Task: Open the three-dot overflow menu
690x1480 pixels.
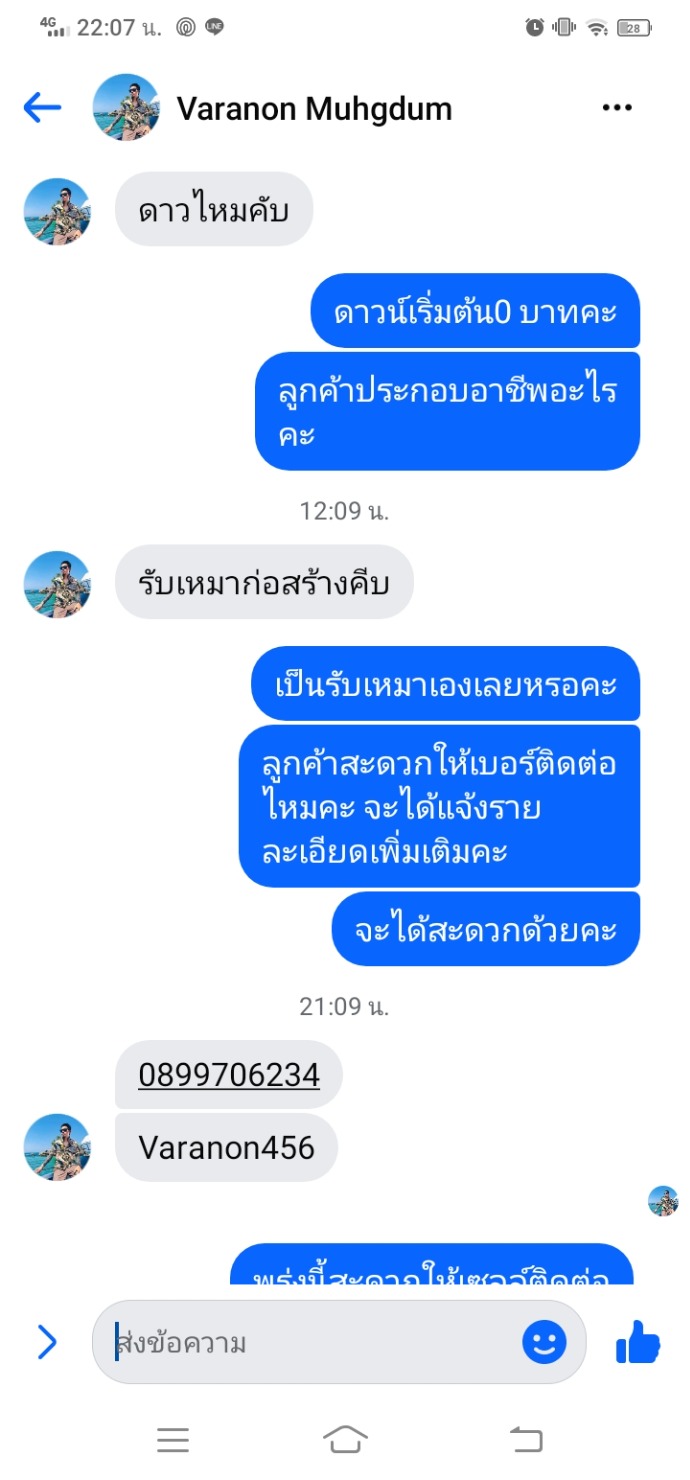Action: (617, 107)
